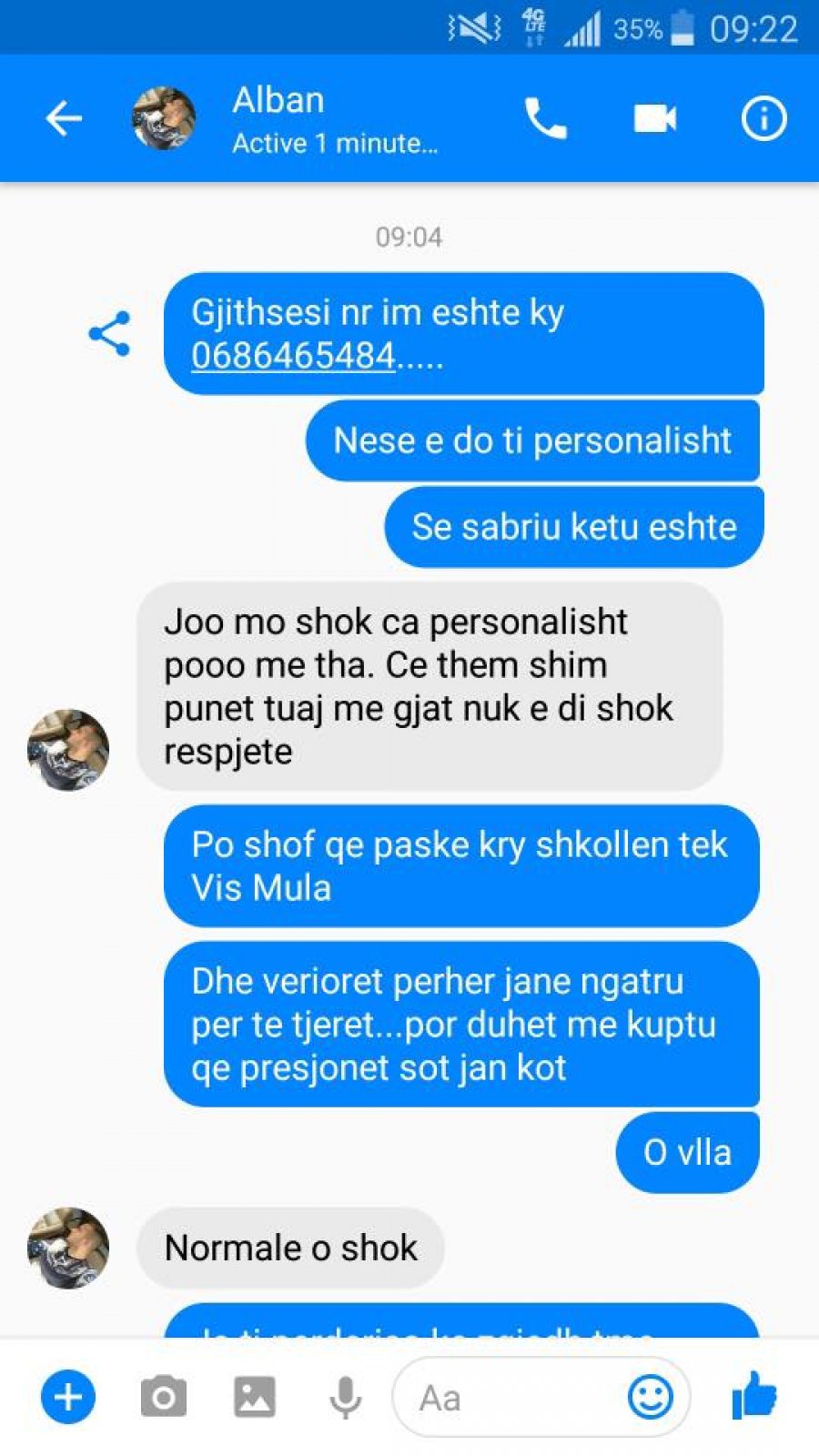The image size is (819, 1456).
Task: Tap the battery indicator in the status bar
Action: point(684,28)
